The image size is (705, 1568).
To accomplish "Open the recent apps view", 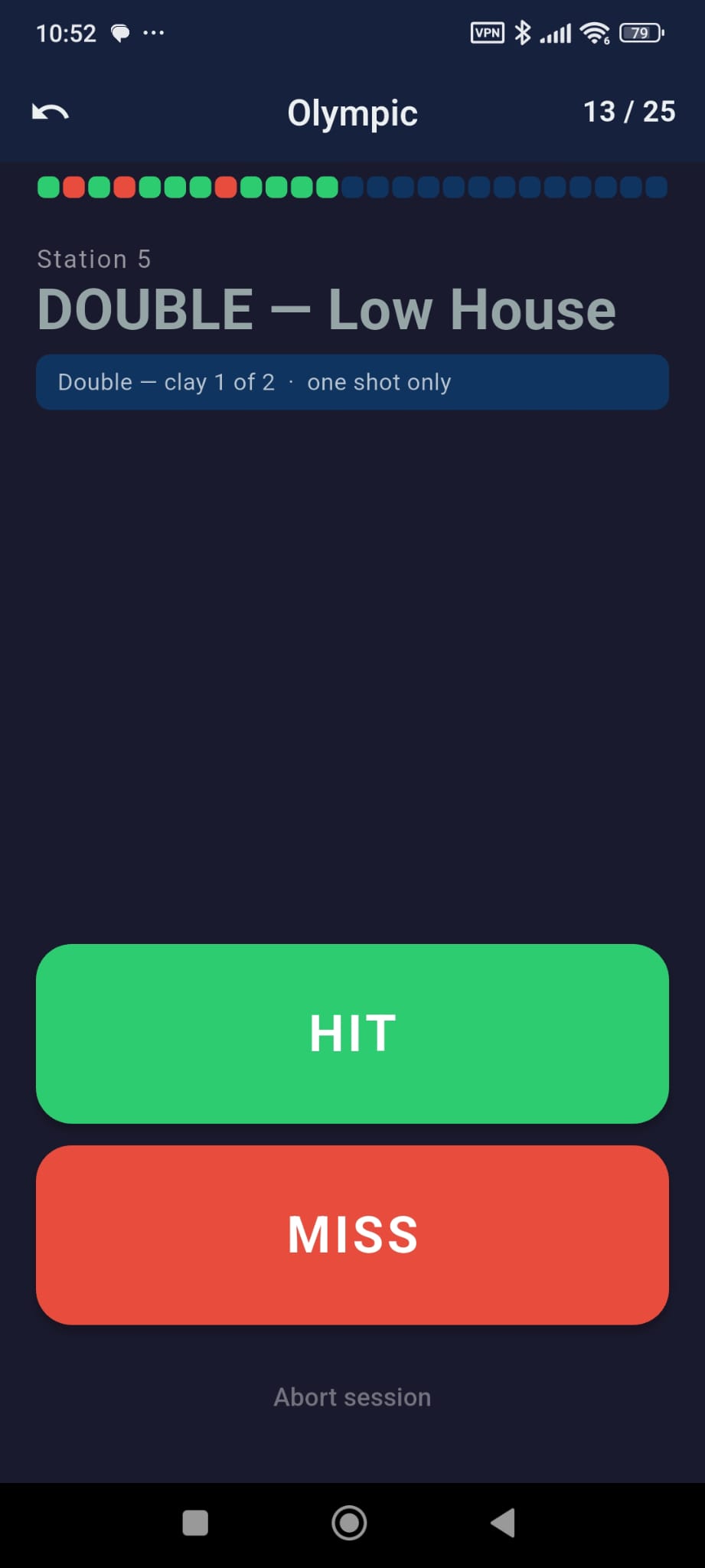I will [x=195, y=1523].
